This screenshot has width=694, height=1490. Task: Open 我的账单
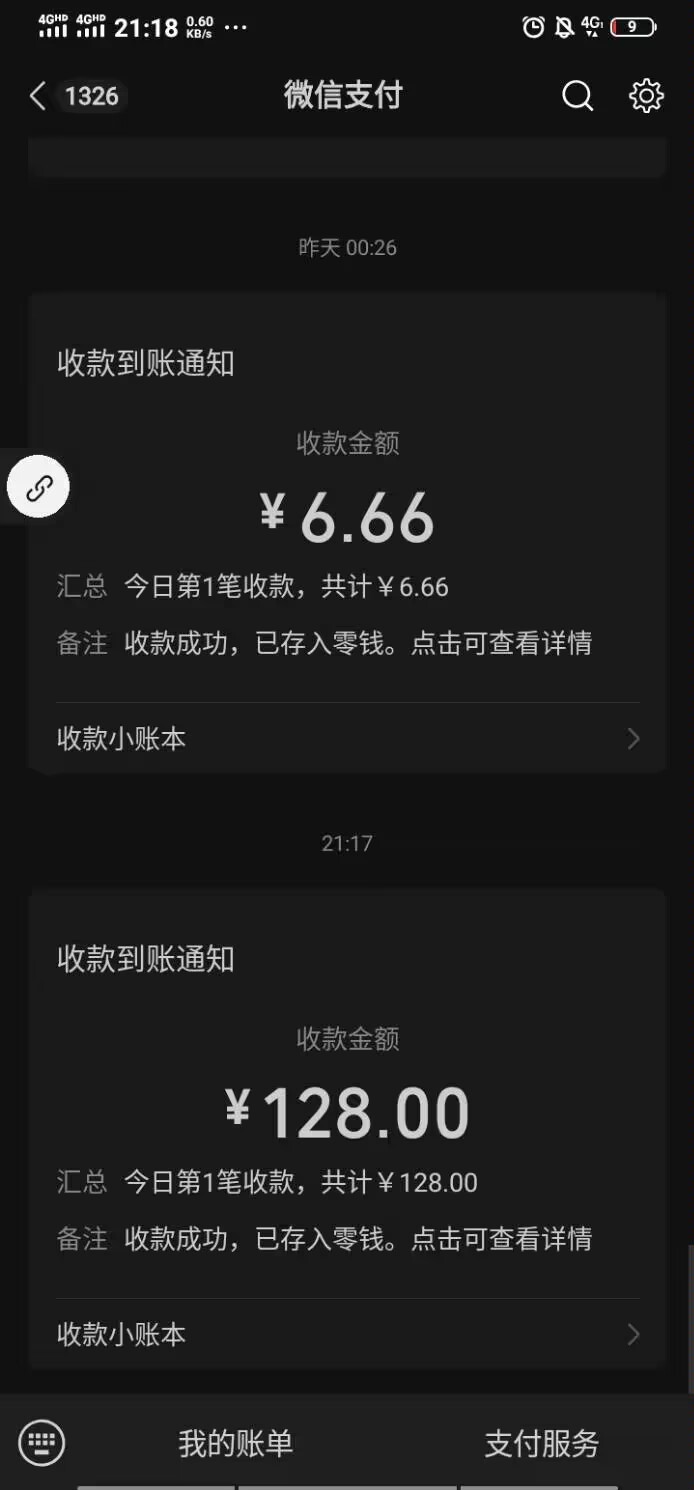(x=236, y=1443)
